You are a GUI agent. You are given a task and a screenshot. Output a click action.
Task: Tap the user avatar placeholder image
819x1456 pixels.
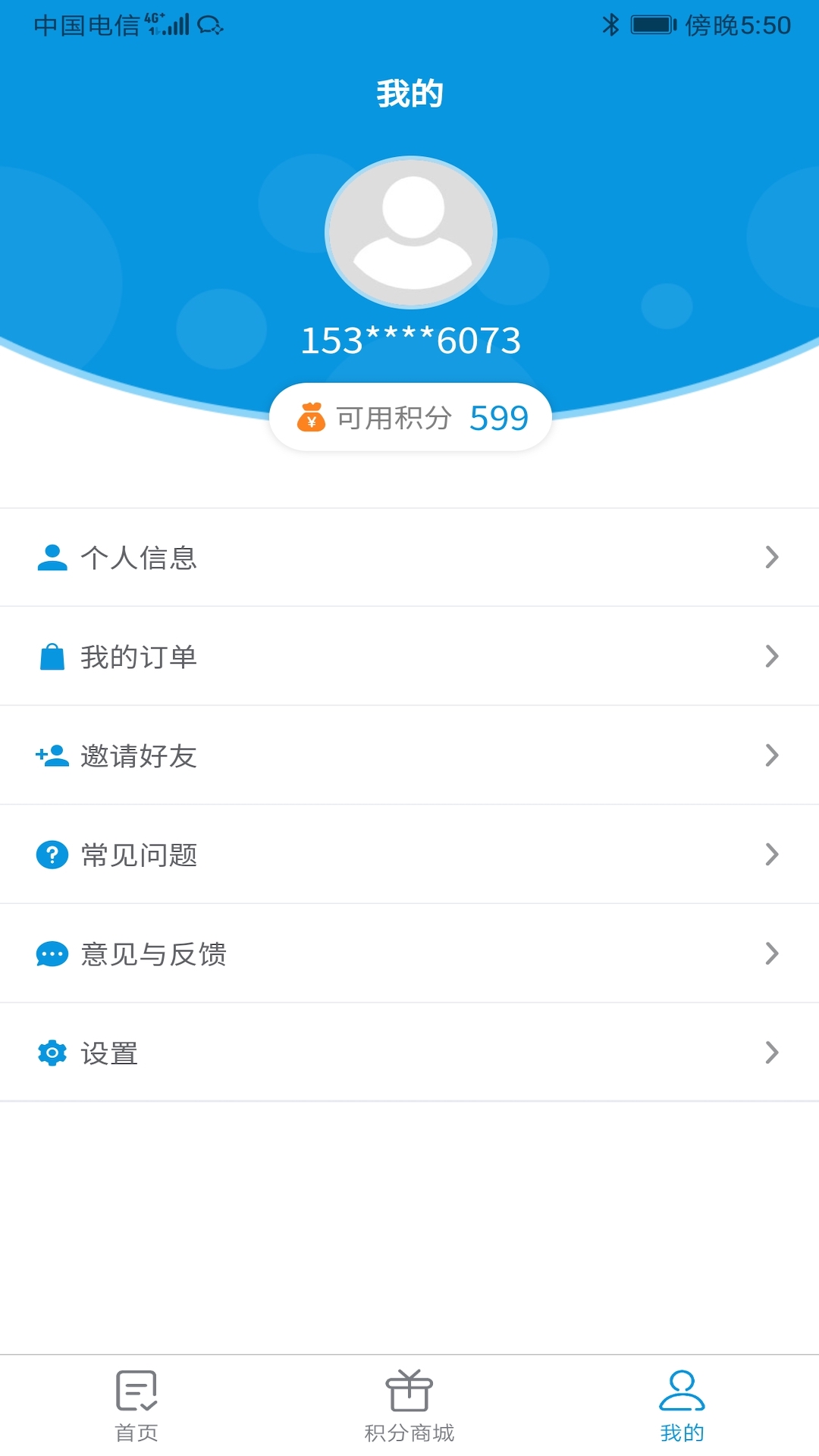tap(409, 233)
